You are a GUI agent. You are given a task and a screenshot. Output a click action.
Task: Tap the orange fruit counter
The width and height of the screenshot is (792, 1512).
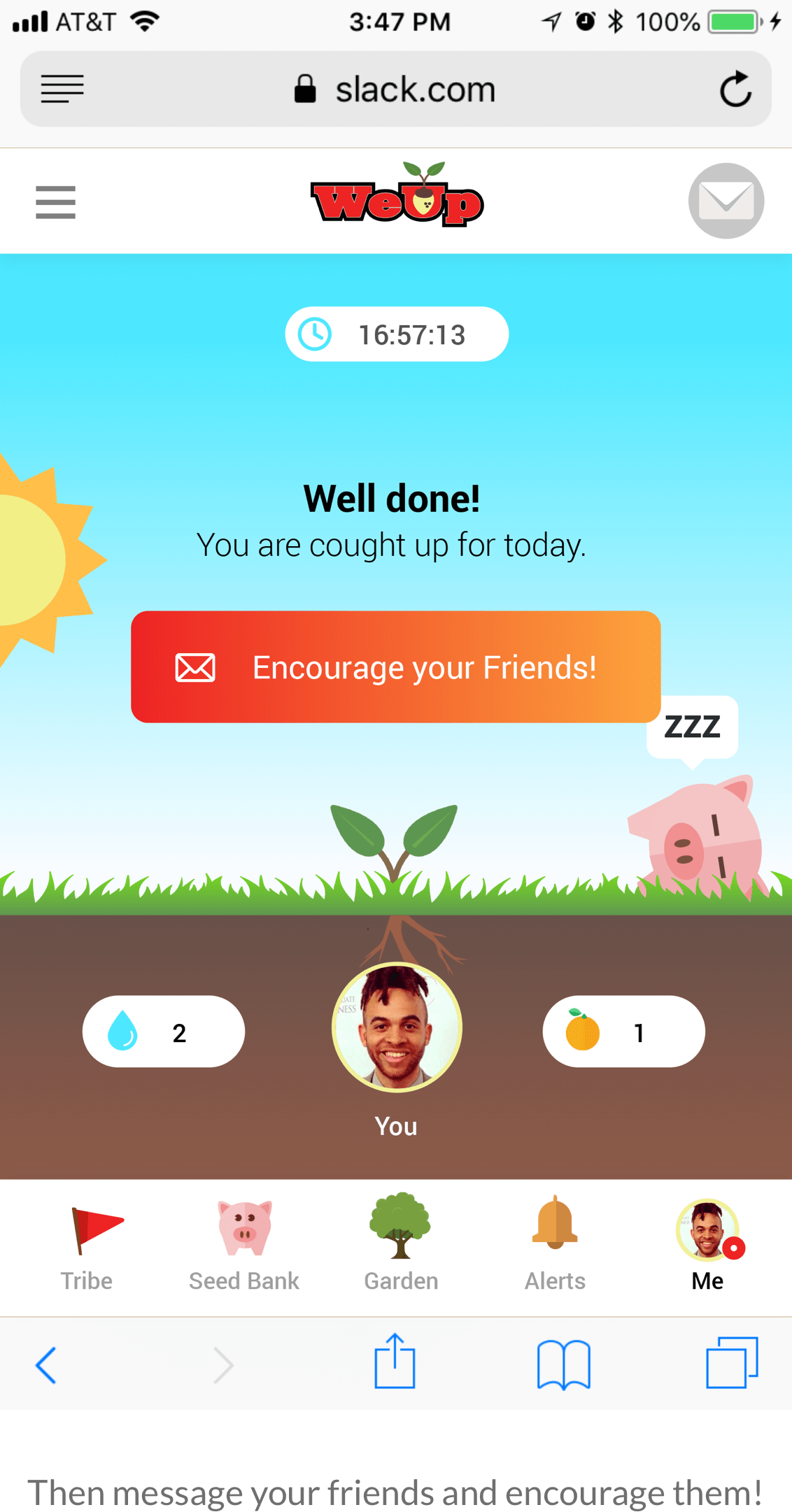coord(623,1032)
